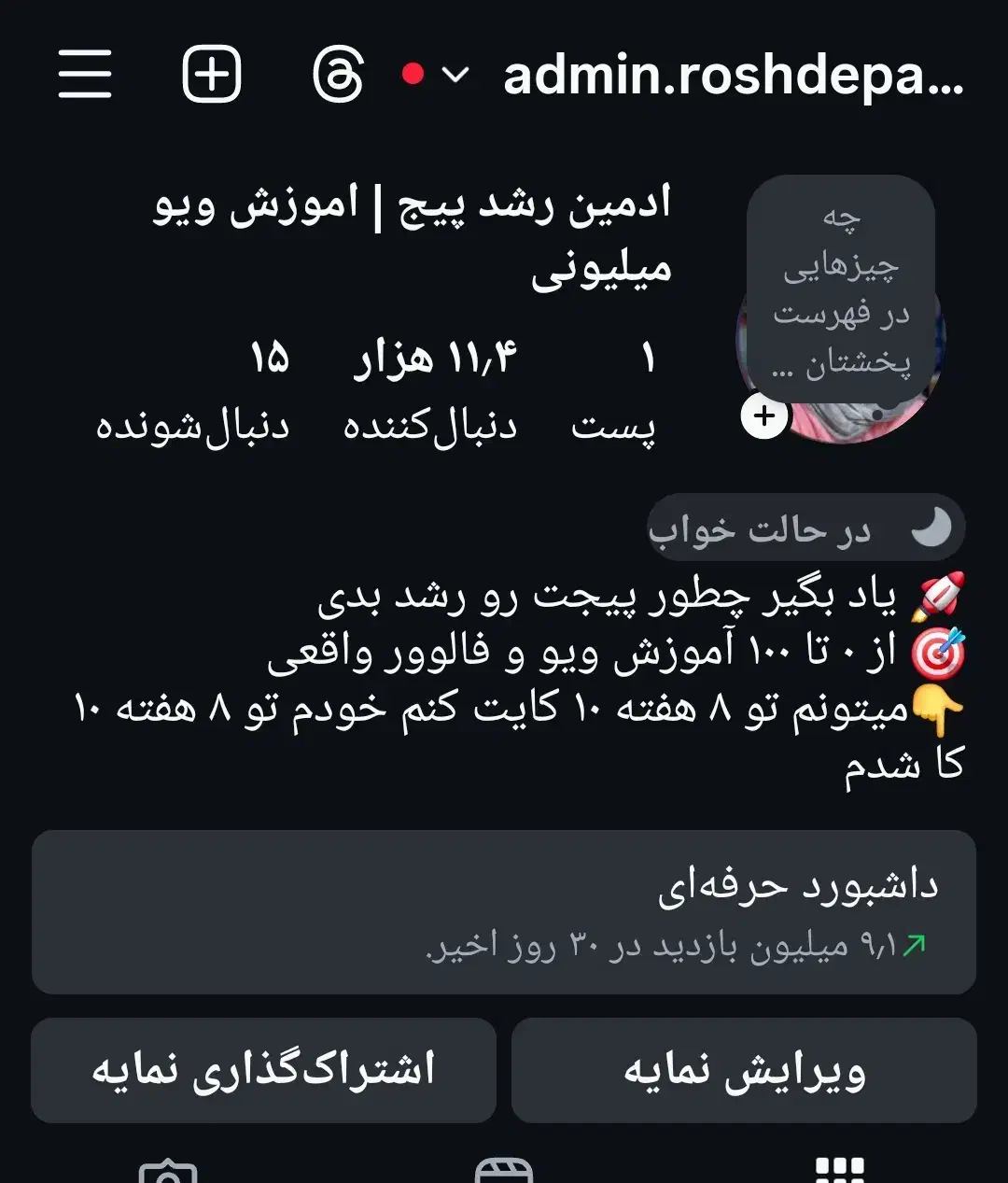Screen dimensions: 1008x1183
Task: Open the ۱۵ دنبال‌شونده list
Action: click(x=193, y=392)
